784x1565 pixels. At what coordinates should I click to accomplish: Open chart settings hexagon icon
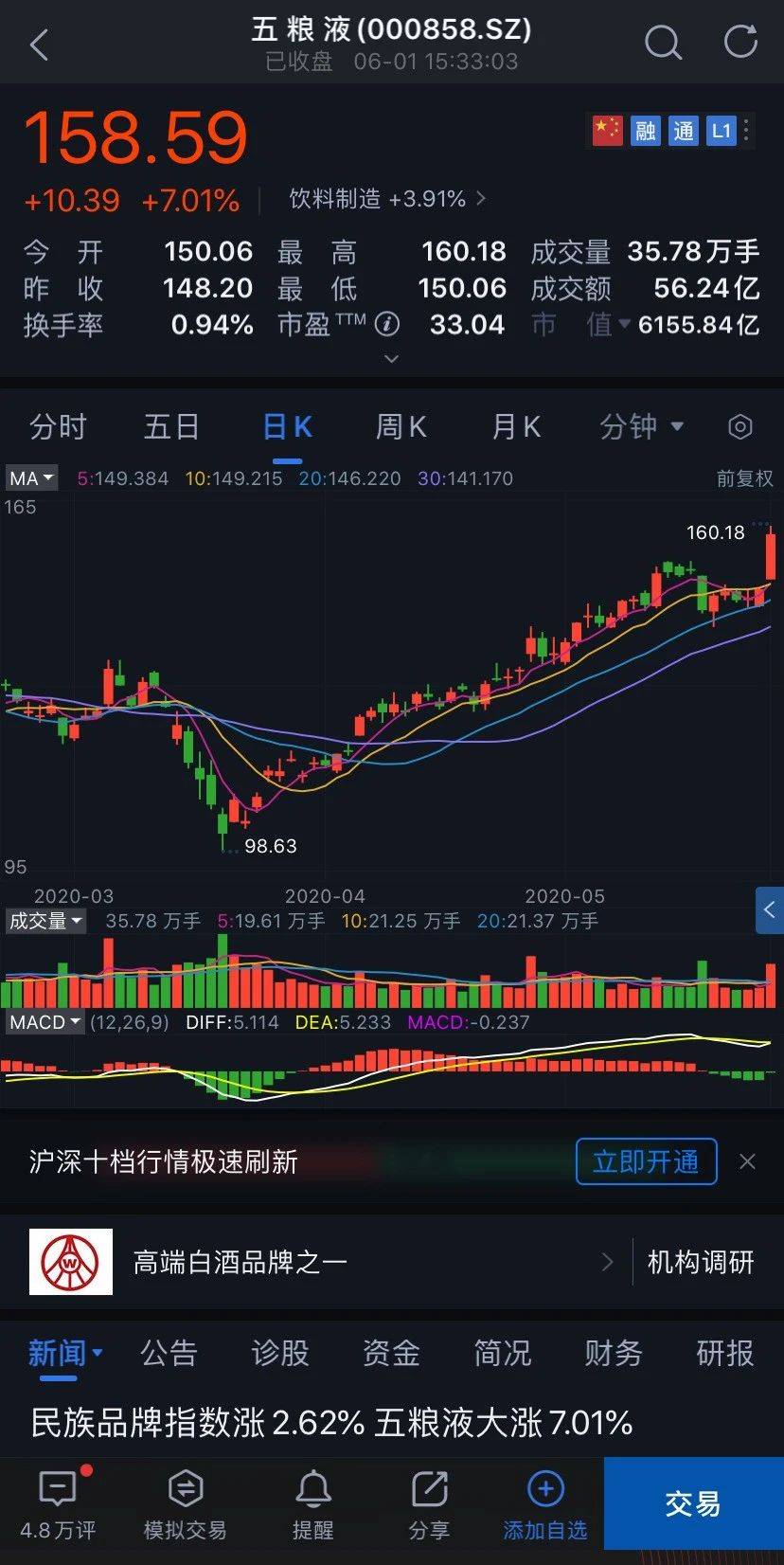(x=739, y=427)
